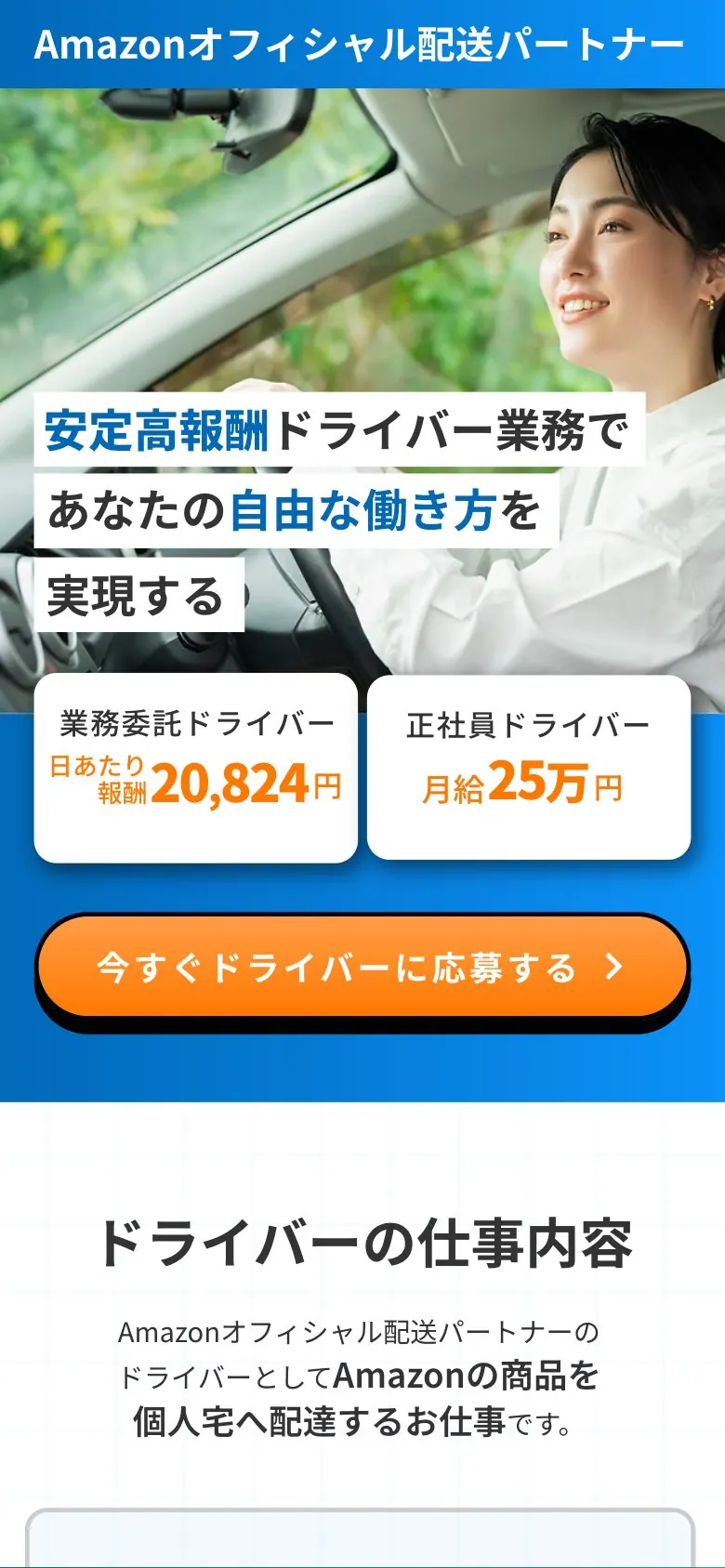The height and width of the screenshot is (1568, 725).
Task: Tap 今すぐドライバーに応募する button
Action: click(x=362, y=968)
